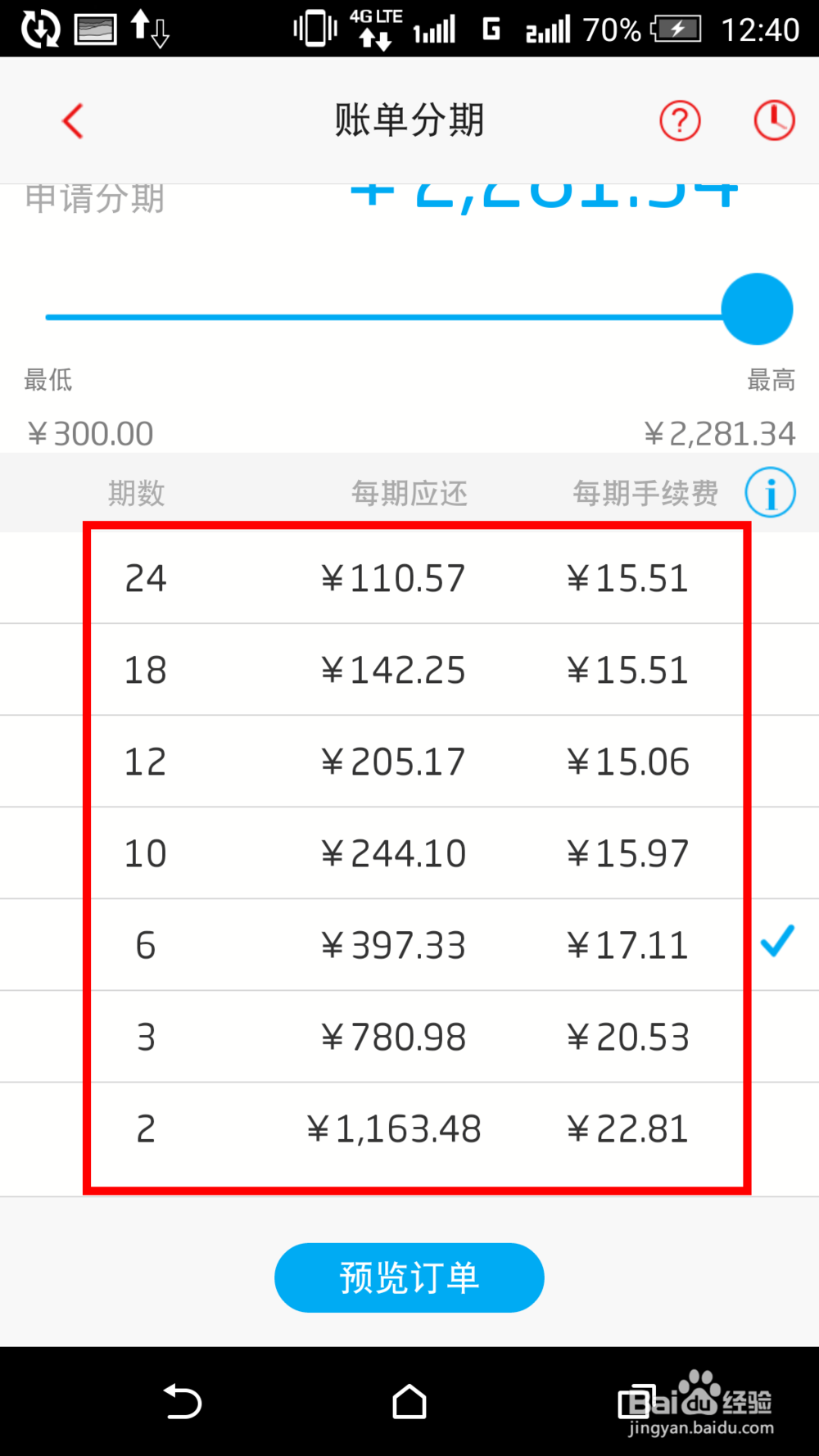Choose the 24-period installment plan
The image size is (819, 1456).
(x=409, y=577)
